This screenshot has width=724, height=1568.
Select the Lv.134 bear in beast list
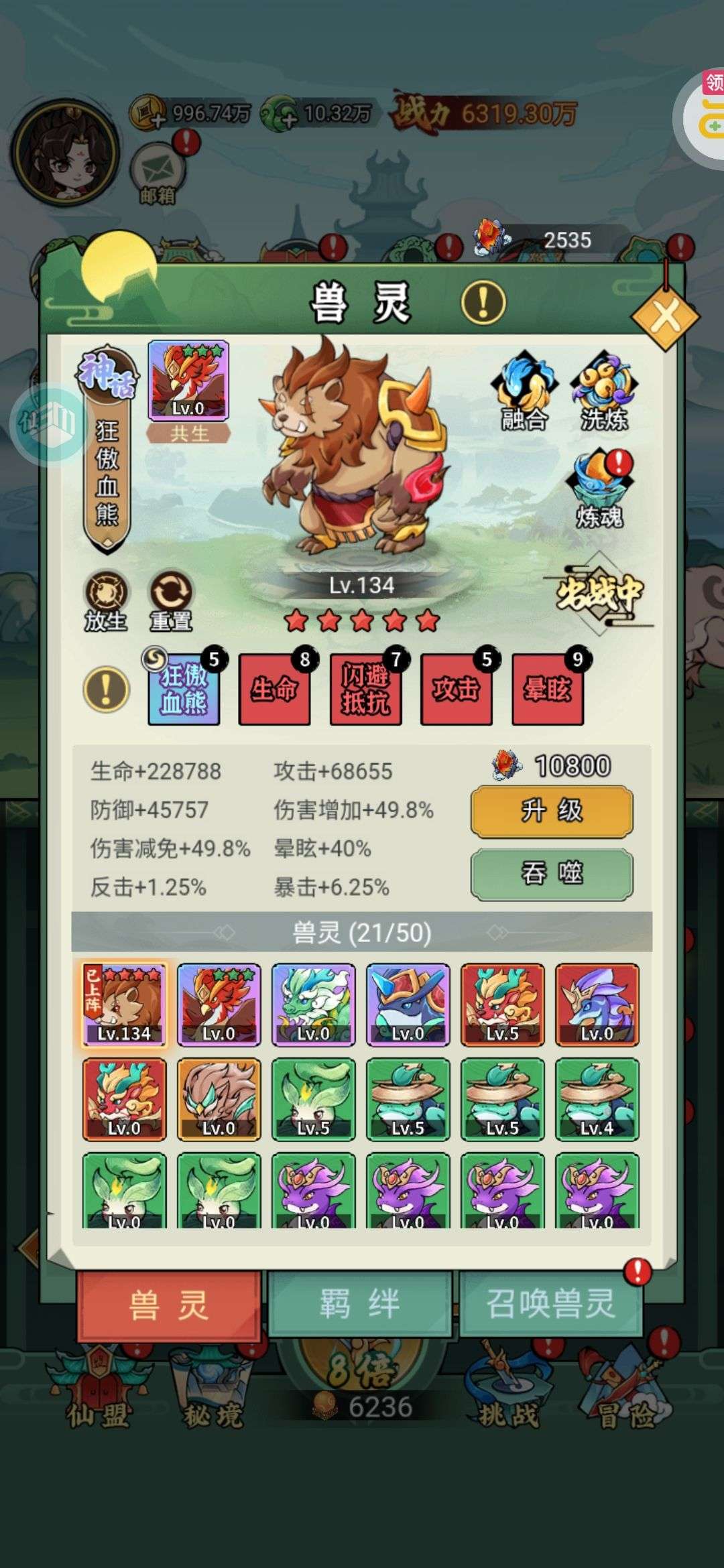[124, 1004]
